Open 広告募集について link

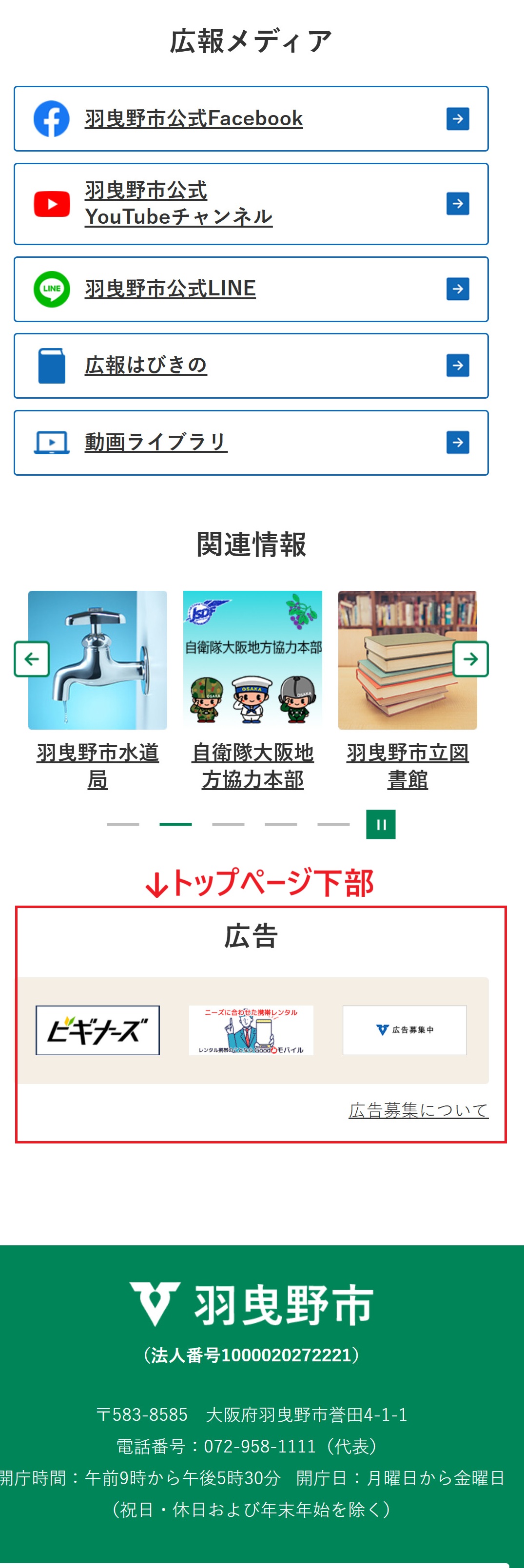pos(418,1110)
